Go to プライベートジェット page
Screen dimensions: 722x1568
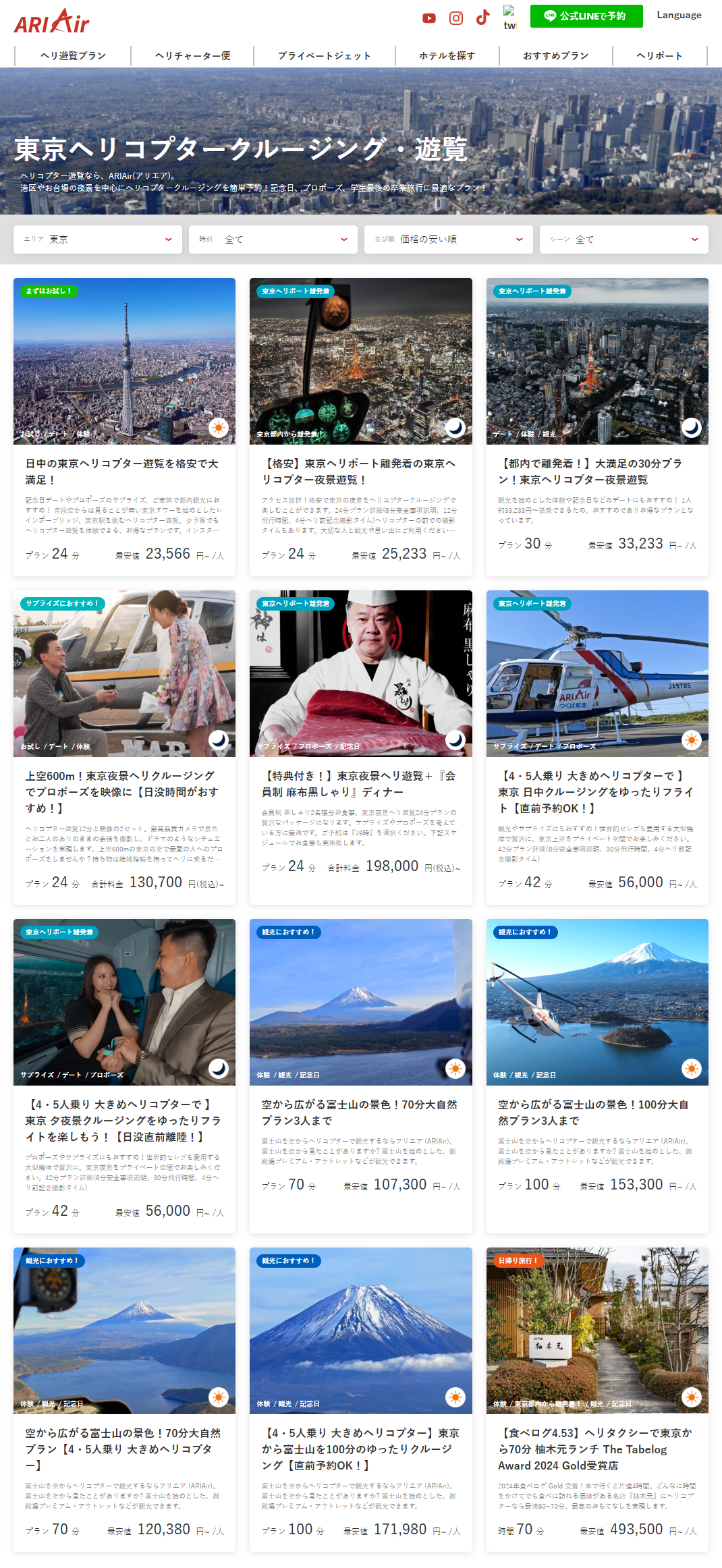(x=325, y=56)
